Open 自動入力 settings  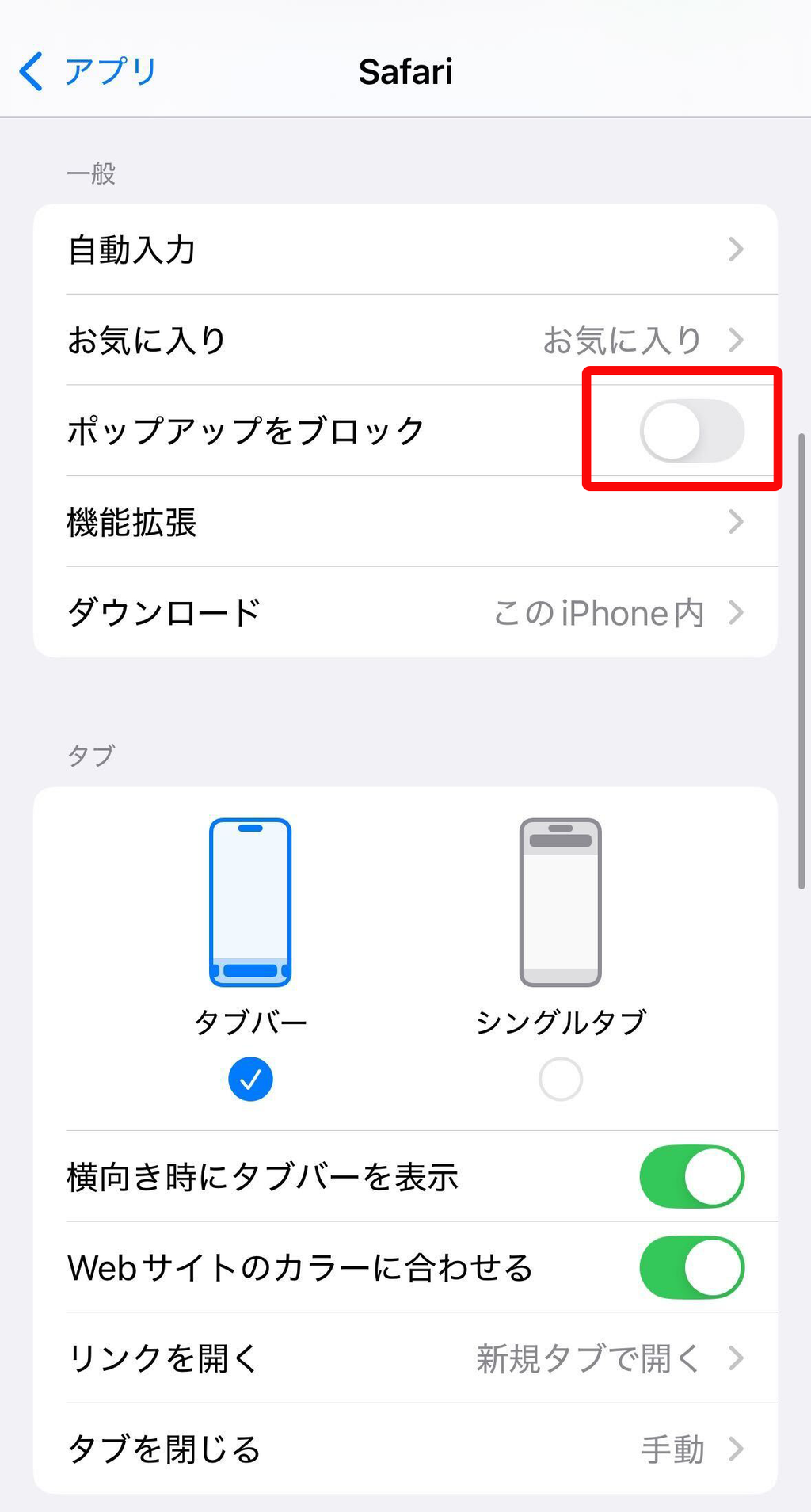[x=405, y=249]
